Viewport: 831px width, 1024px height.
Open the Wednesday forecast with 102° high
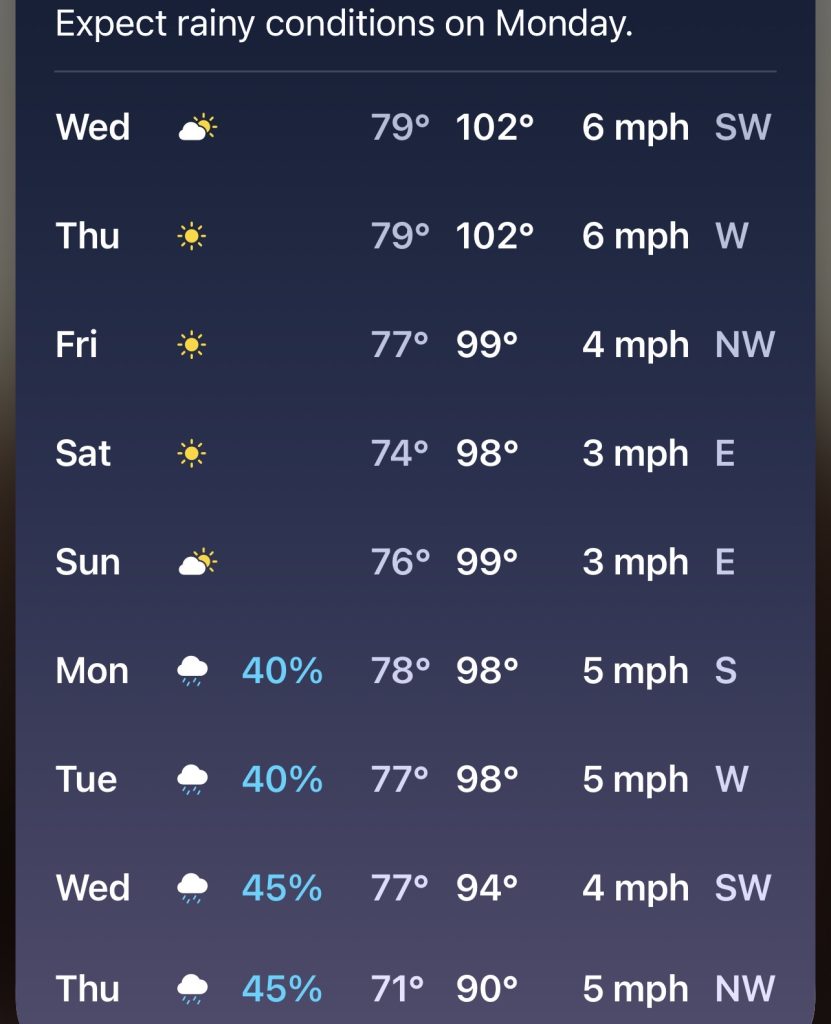pyautogui.click(x=416, y=127)
